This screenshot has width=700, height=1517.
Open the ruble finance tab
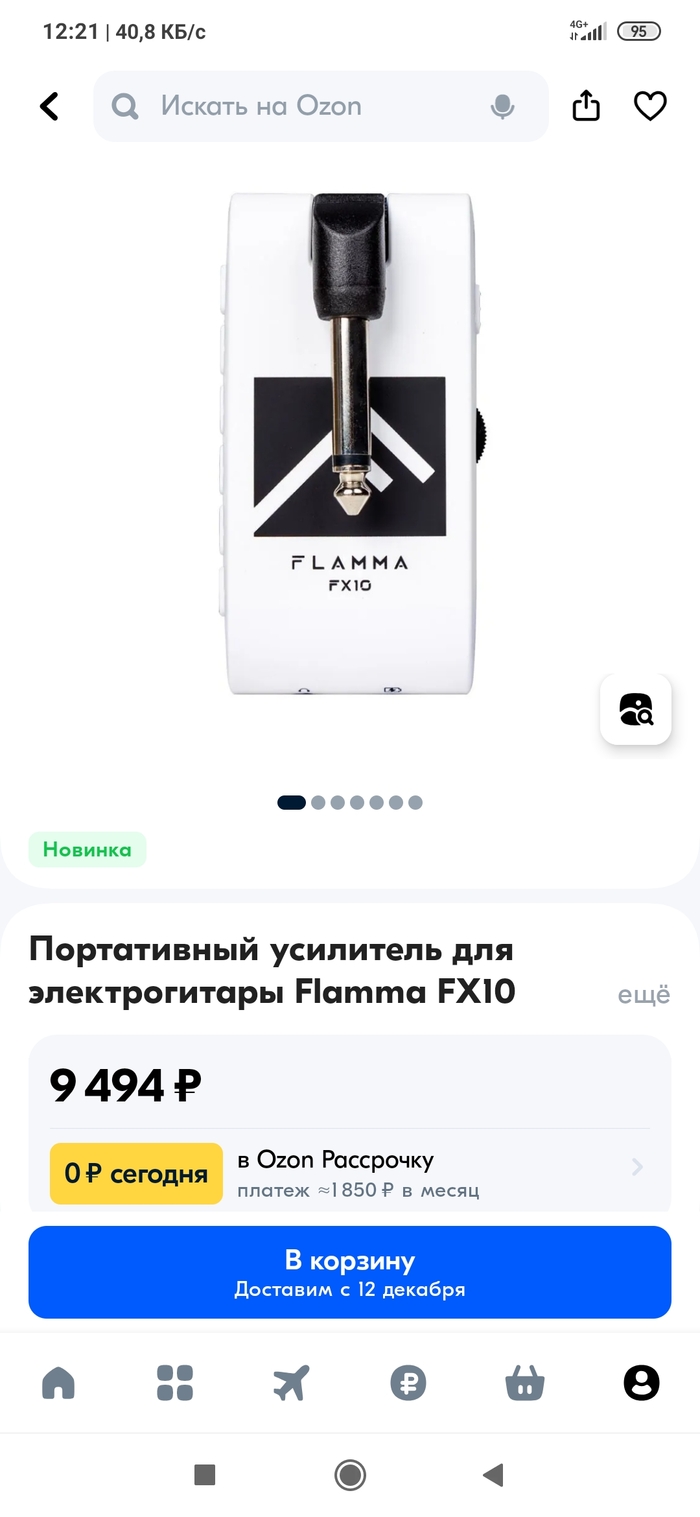click(408, 1383)
